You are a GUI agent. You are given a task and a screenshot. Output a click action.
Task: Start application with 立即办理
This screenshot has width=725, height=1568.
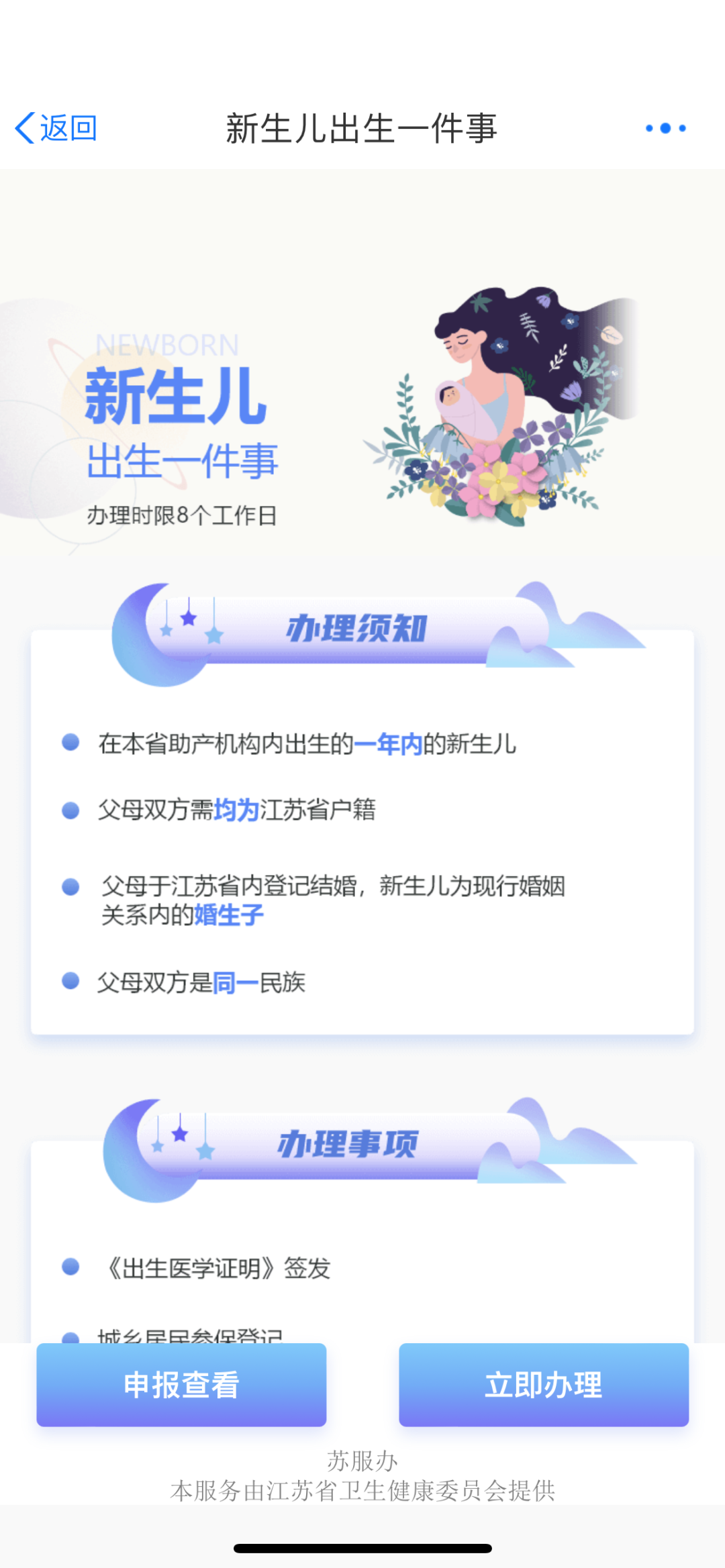(x=544, y=1385)
